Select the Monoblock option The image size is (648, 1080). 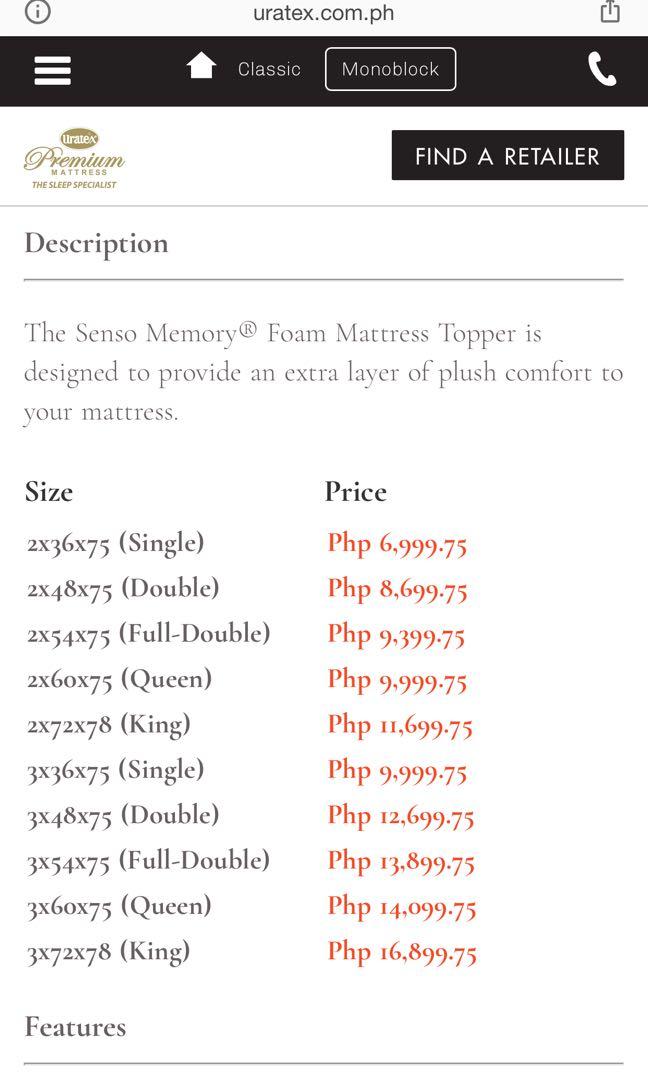390,69
